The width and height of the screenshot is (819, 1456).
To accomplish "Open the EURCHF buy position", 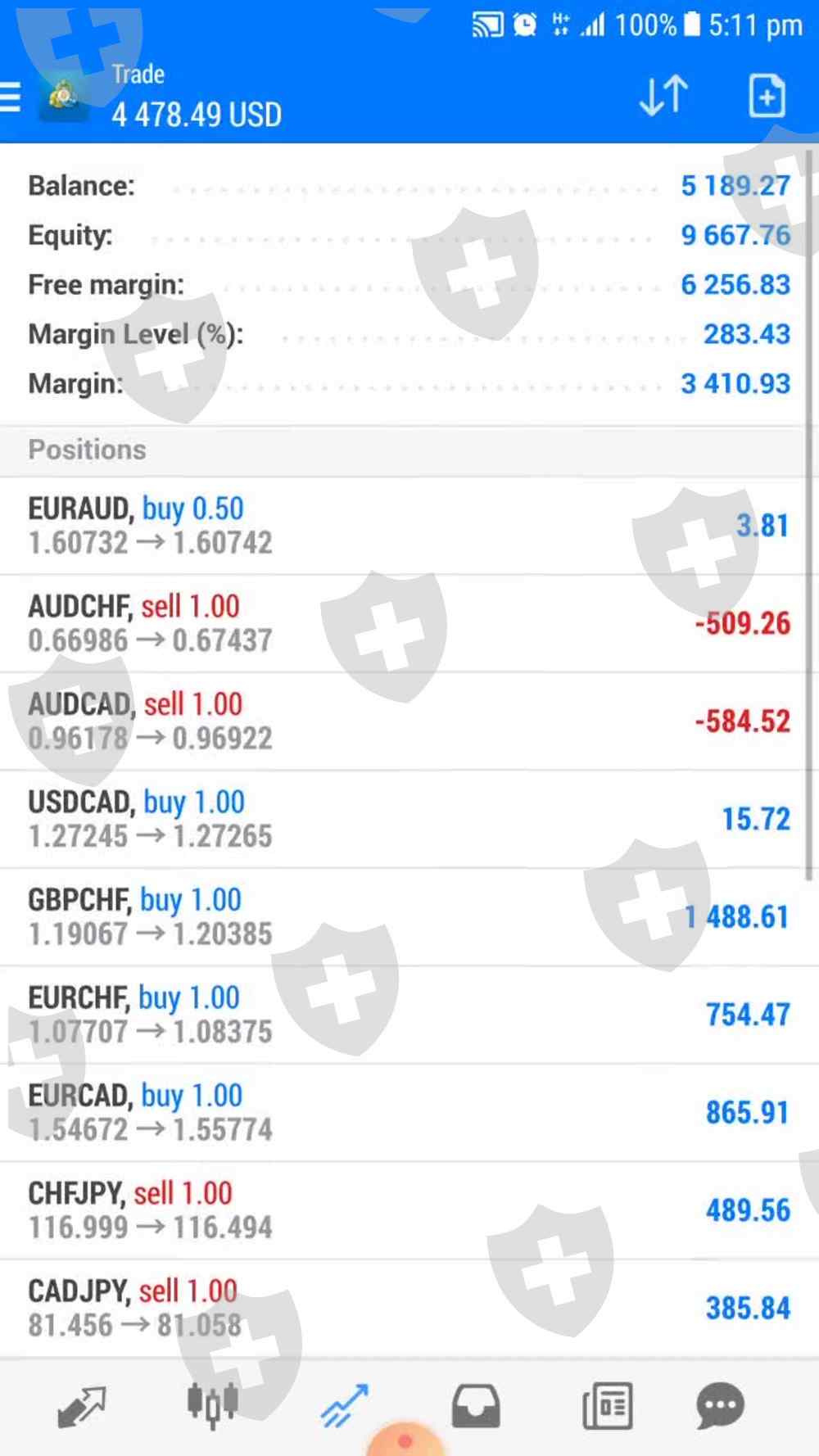I will coord(401,1015).
